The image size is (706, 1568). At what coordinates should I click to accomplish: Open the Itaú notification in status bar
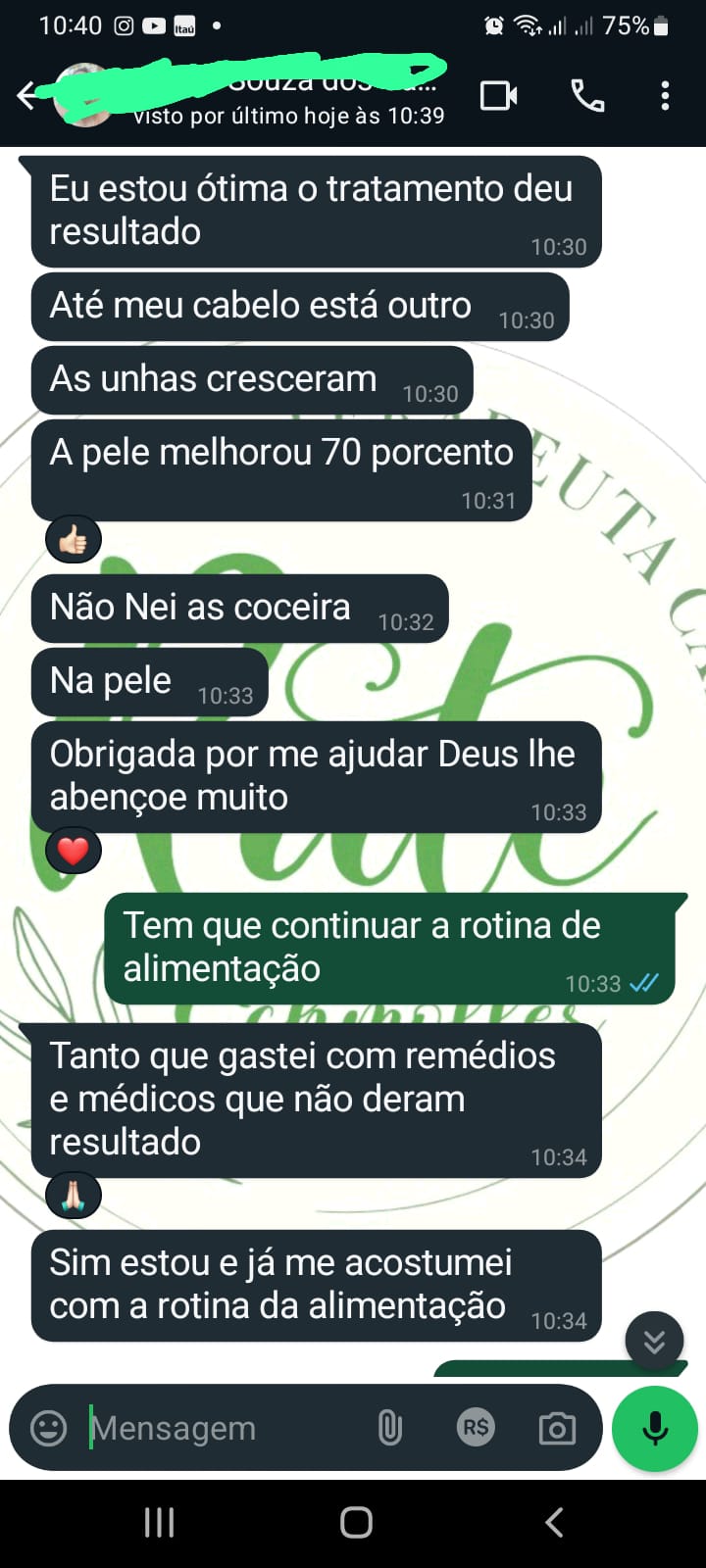[x=182, y=24]
